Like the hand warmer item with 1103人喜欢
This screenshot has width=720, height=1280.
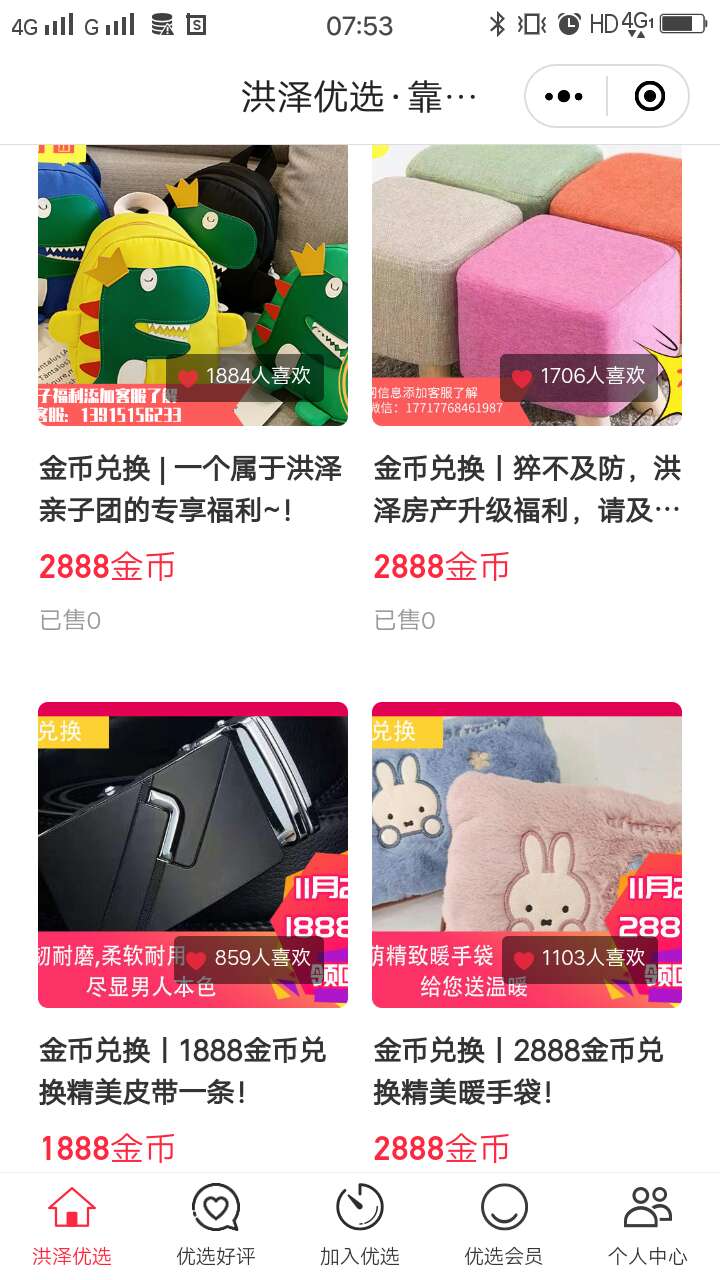[x=523, y=960]
